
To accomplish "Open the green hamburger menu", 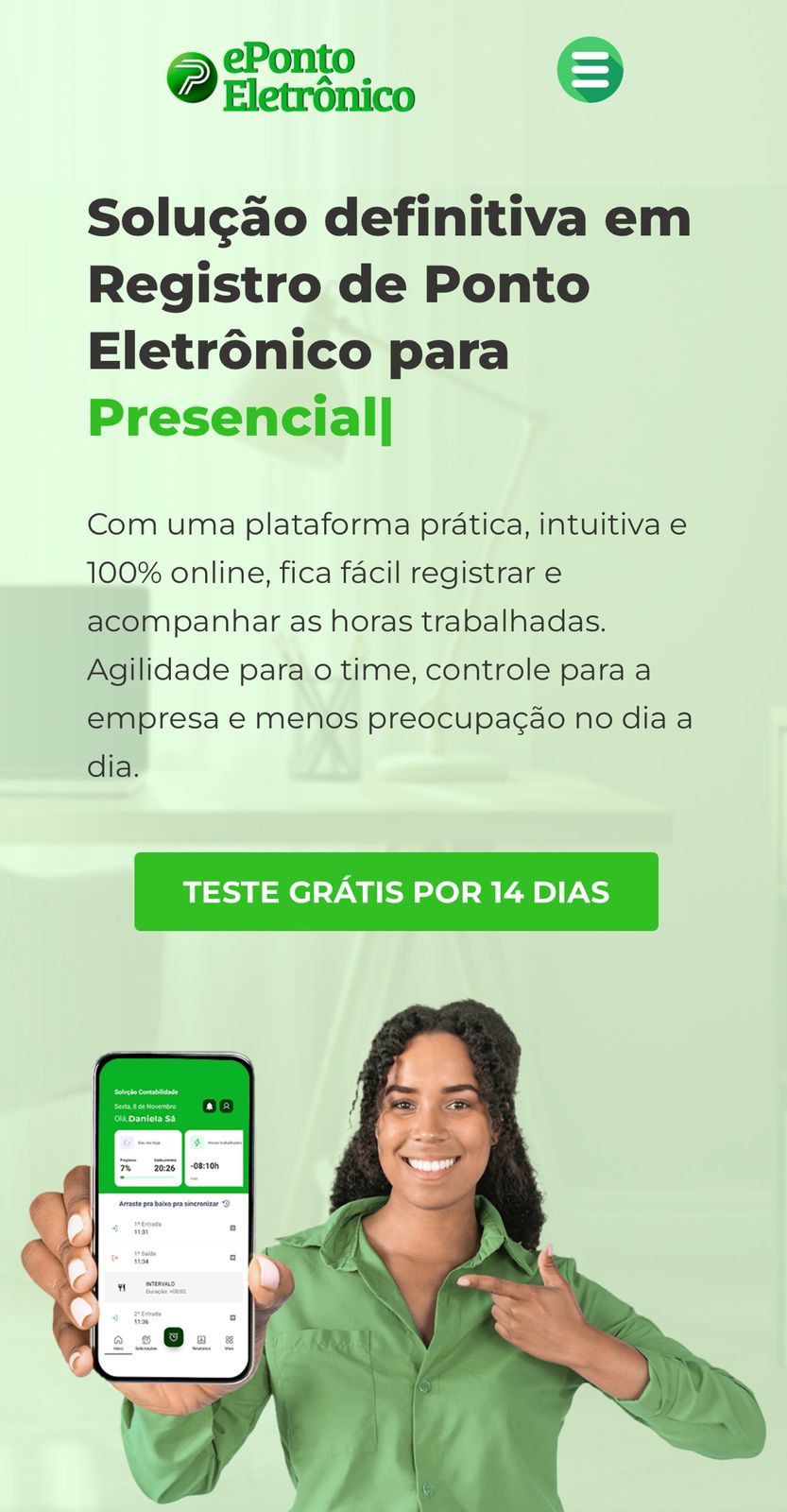I will point(590,70).
